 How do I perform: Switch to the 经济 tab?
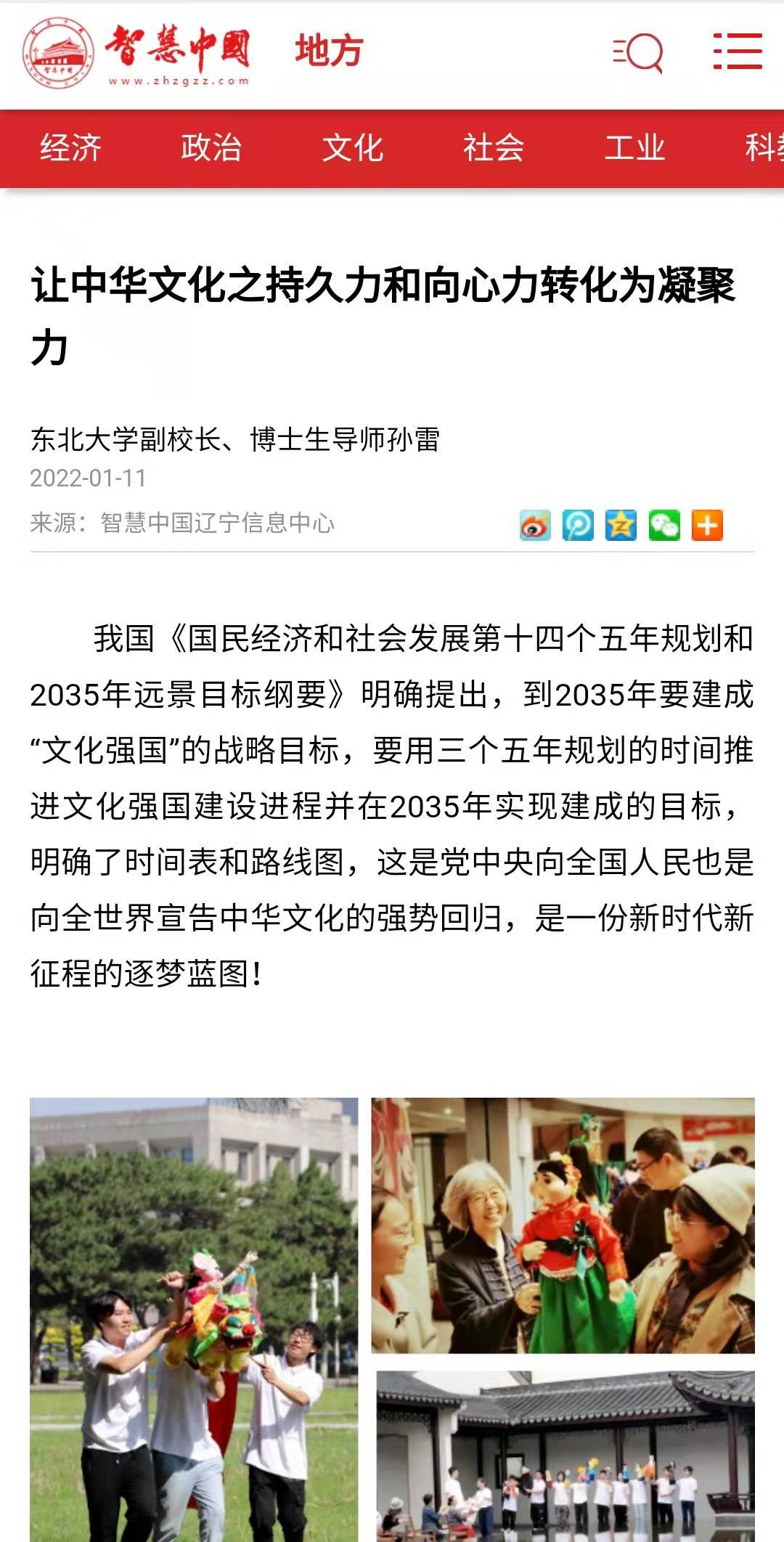point(70,148)
